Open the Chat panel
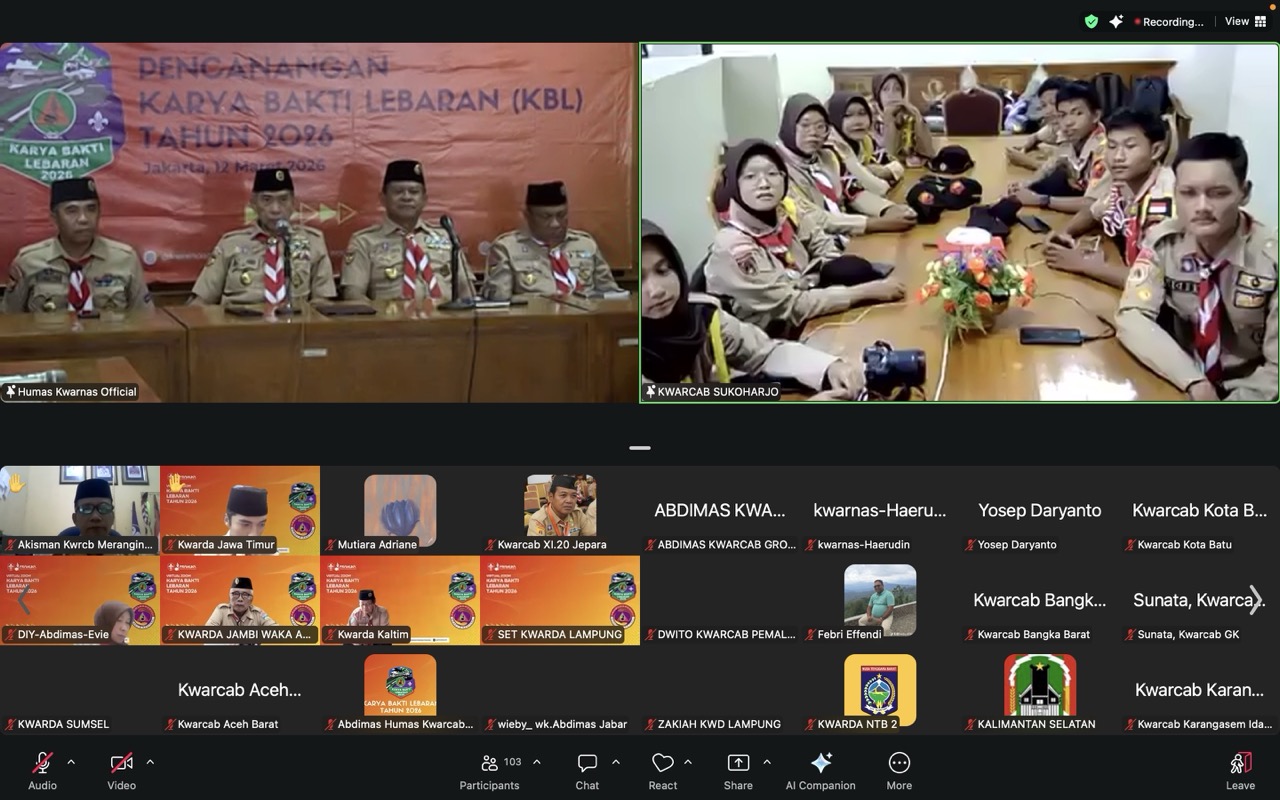Viewport: 1280px width, 800px height. (587, 769)
